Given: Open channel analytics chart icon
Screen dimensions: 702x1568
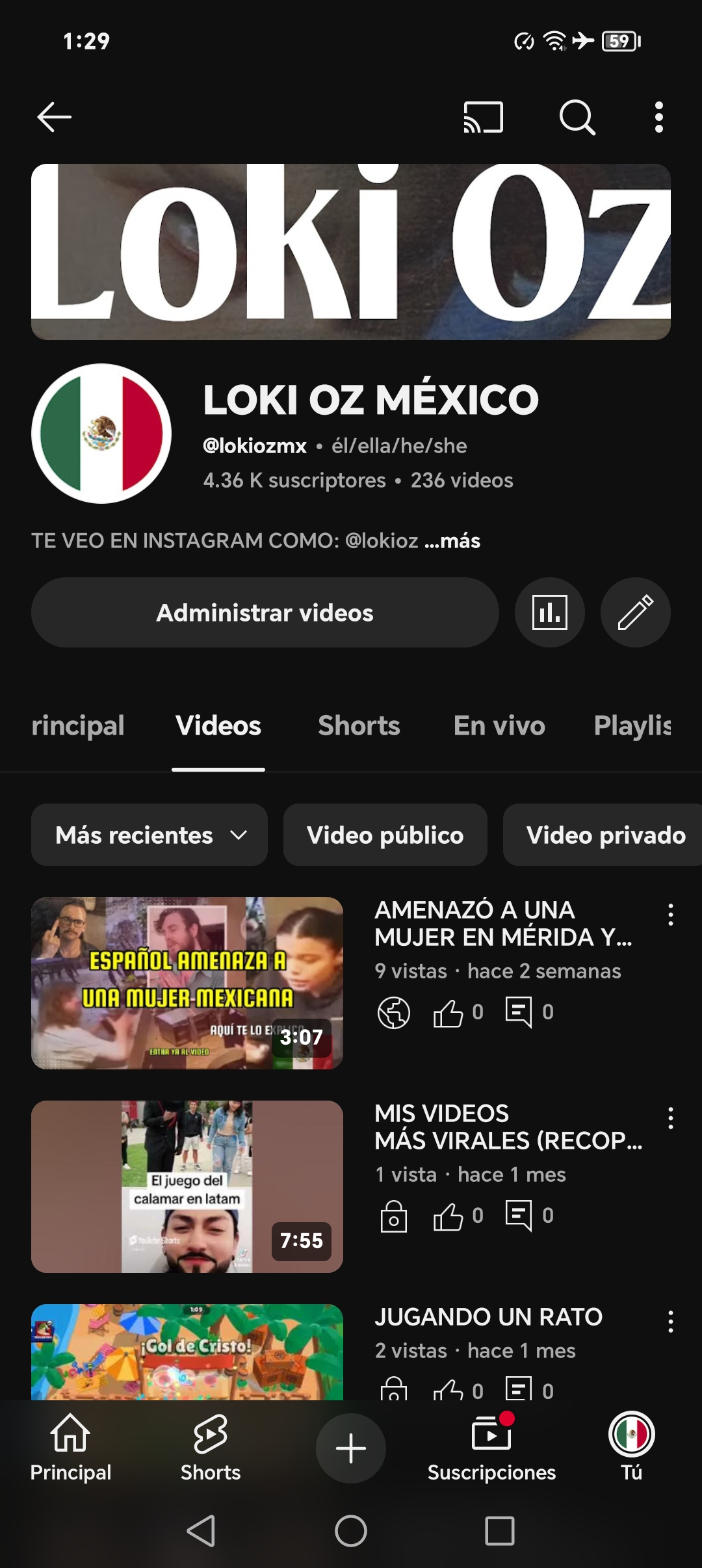Looking at the screenshot, I should tap(549, 612).
